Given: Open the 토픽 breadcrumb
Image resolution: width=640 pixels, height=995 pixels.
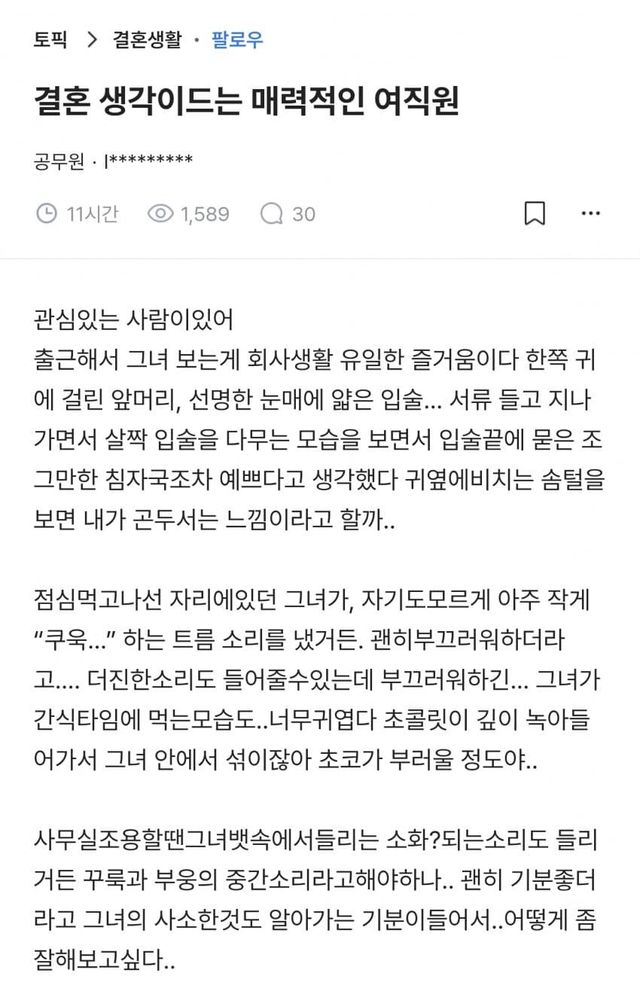Looking at the screenshot, I should tap(50, 40).
